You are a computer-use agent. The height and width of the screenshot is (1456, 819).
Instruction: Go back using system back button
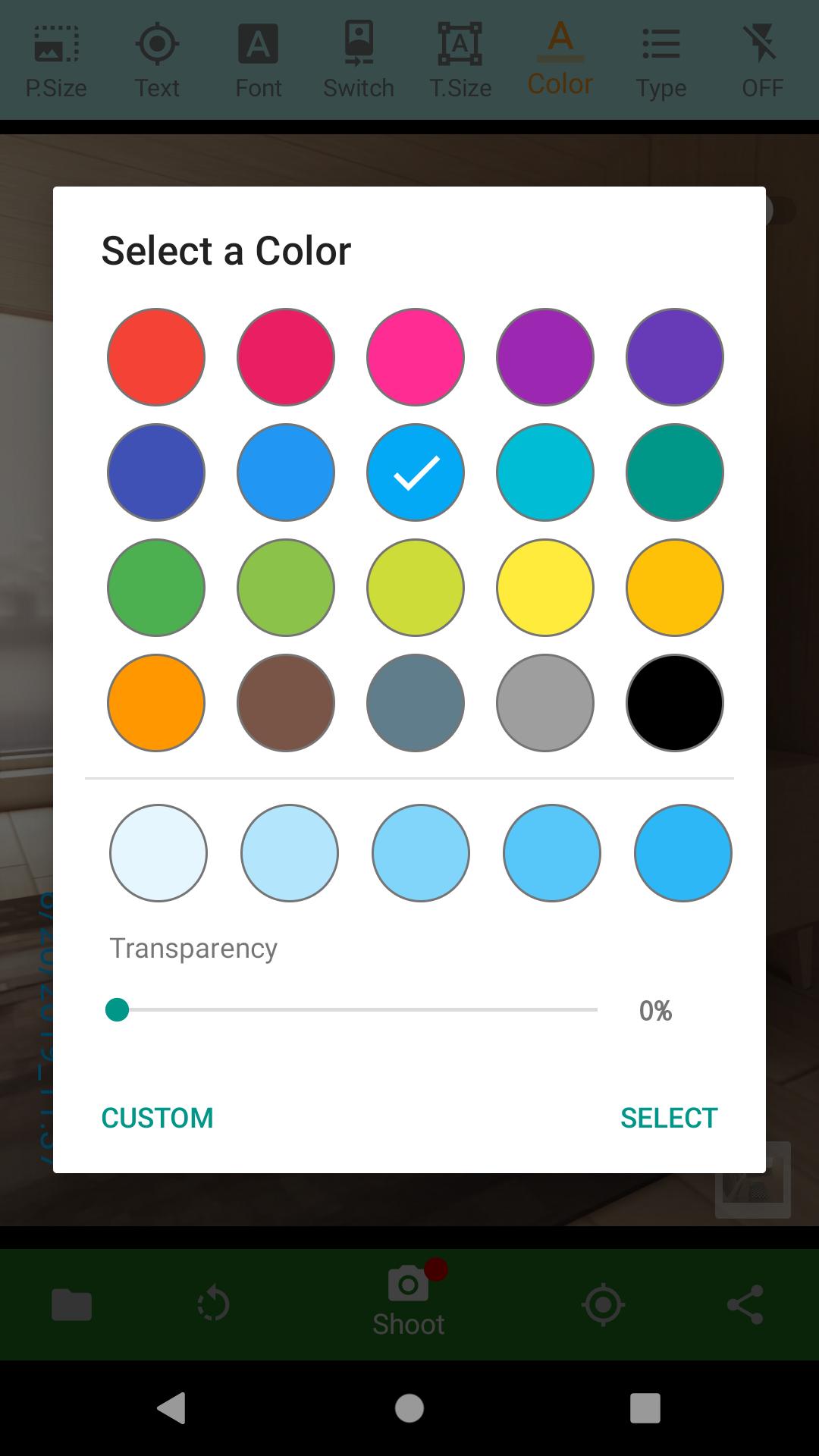[172, 1408]
